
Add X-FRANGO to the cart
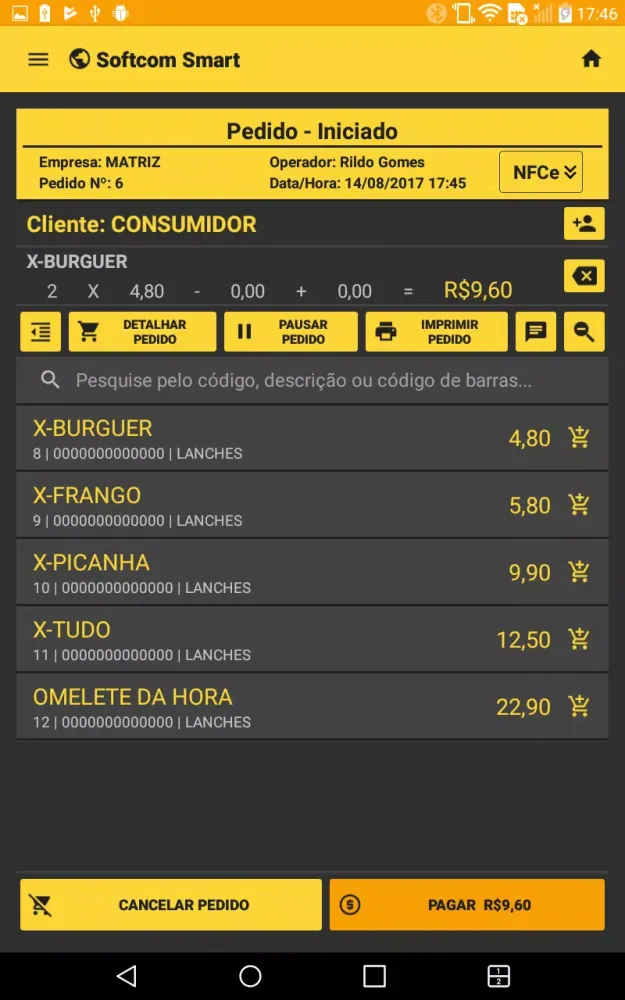click(578, 505)
